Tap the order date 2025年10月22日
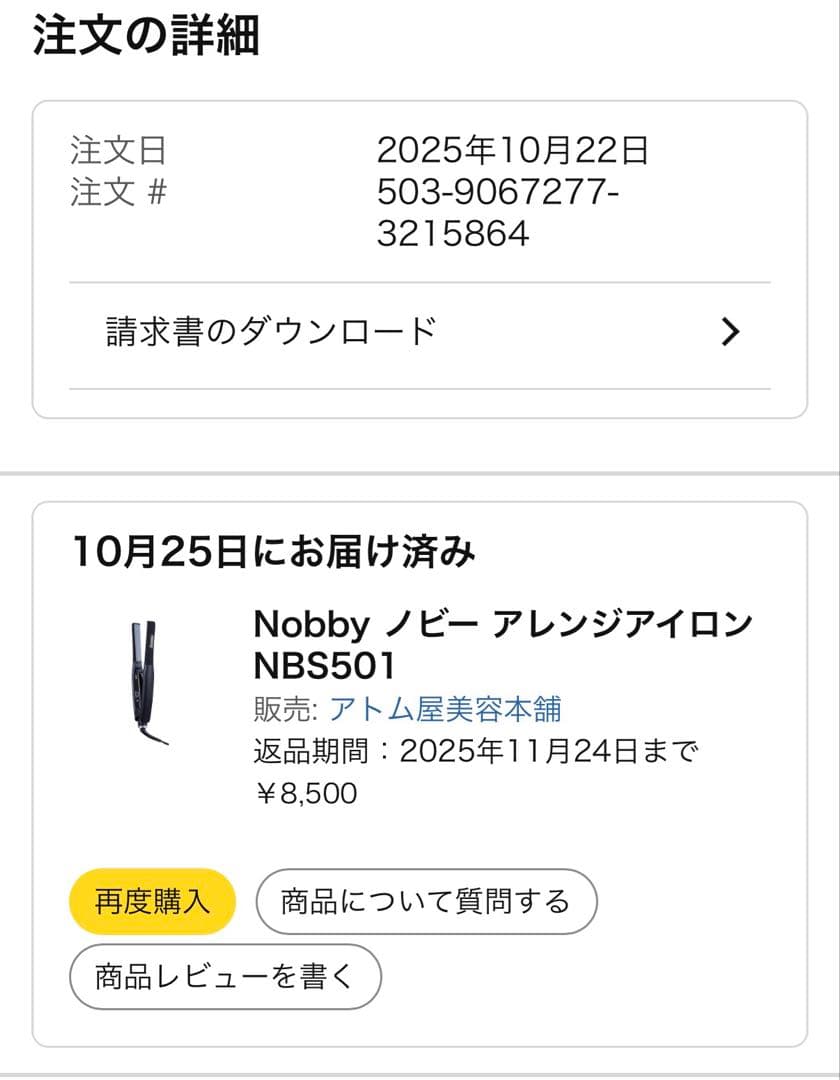The width and height of the screenshot is (840, 1080). point(512,153)
